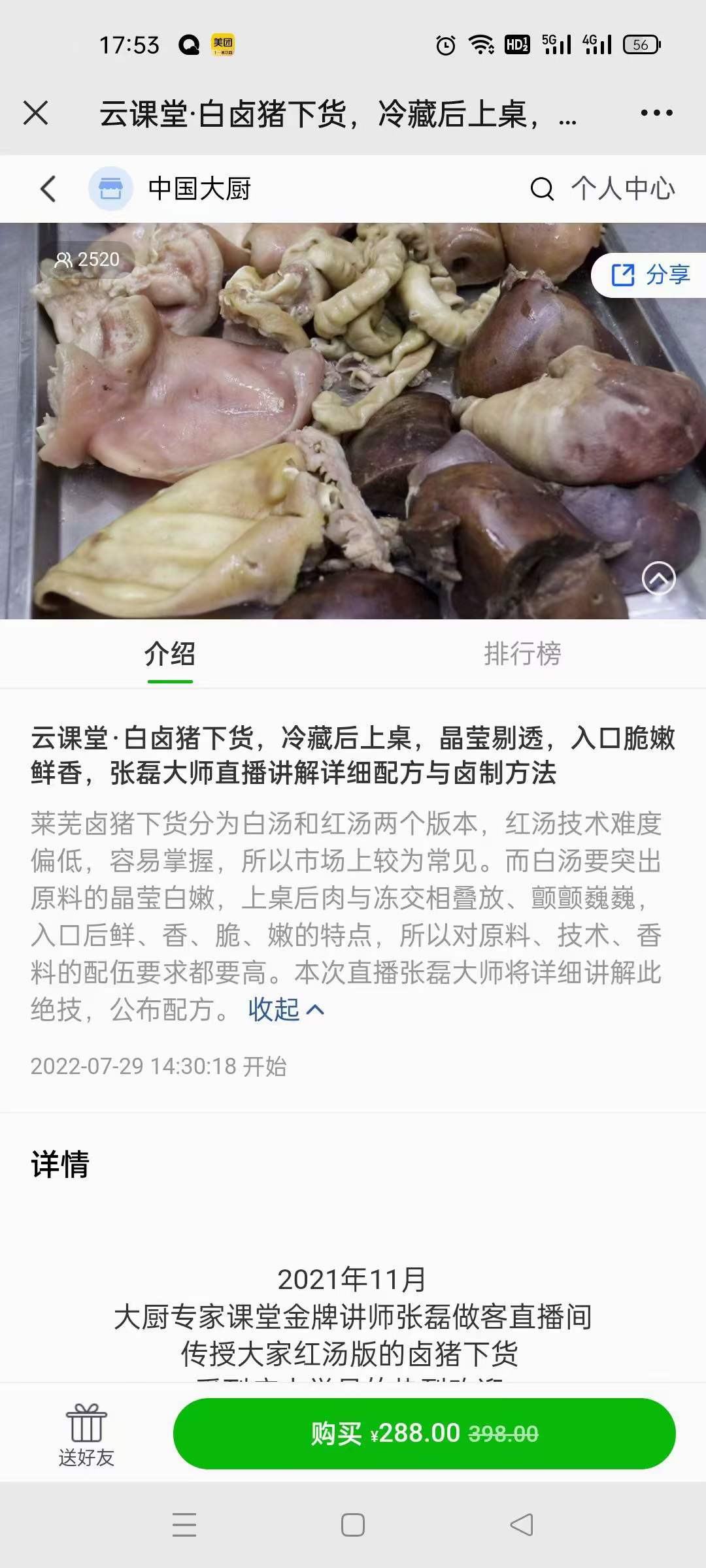Tap the circular up-arrow on the photo
This screenshot has height=1568, width=706.
click(x=660, y=578)
